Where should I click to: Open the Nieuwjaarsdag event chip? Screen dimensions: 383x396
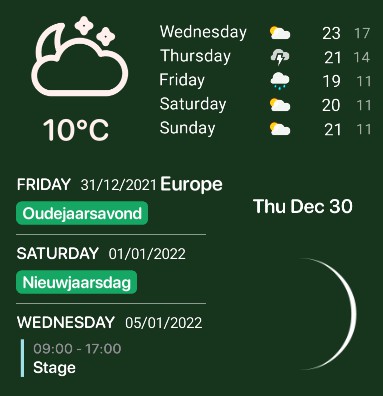pyautogui.click(x=77, y=283)
